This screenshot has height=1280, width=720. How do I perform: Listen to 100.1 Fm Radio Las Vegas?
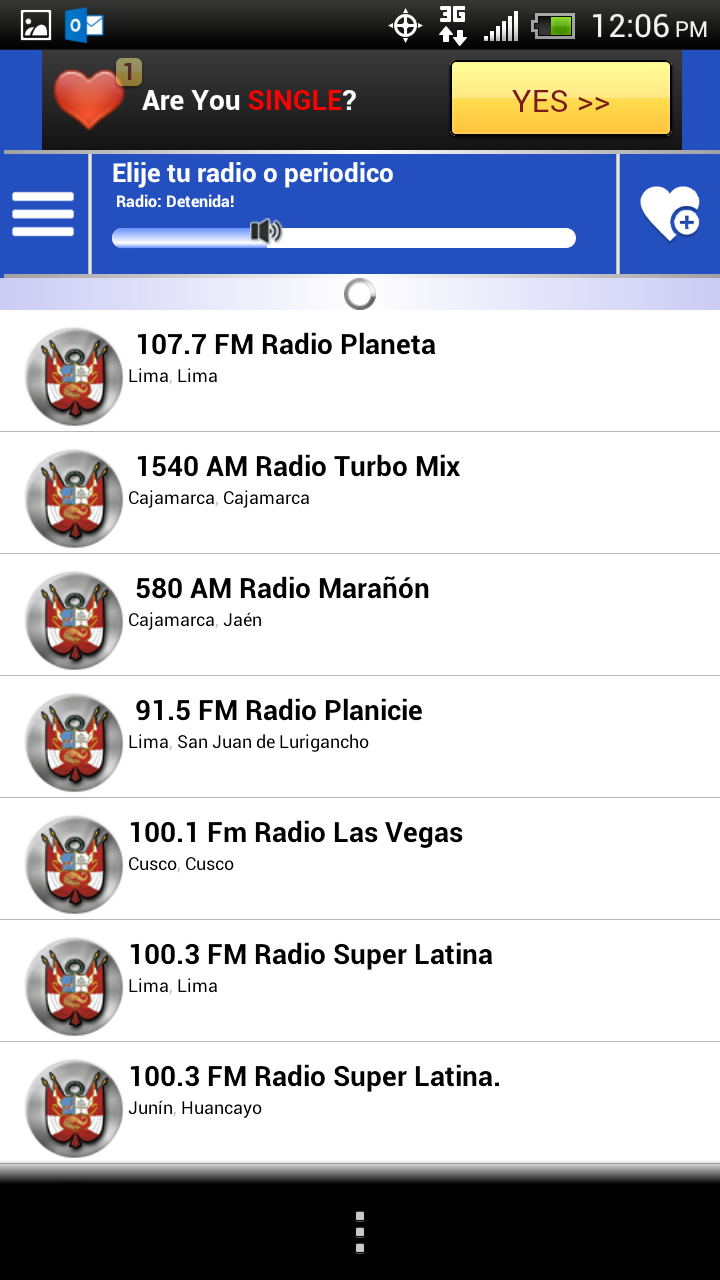(360, 859)
